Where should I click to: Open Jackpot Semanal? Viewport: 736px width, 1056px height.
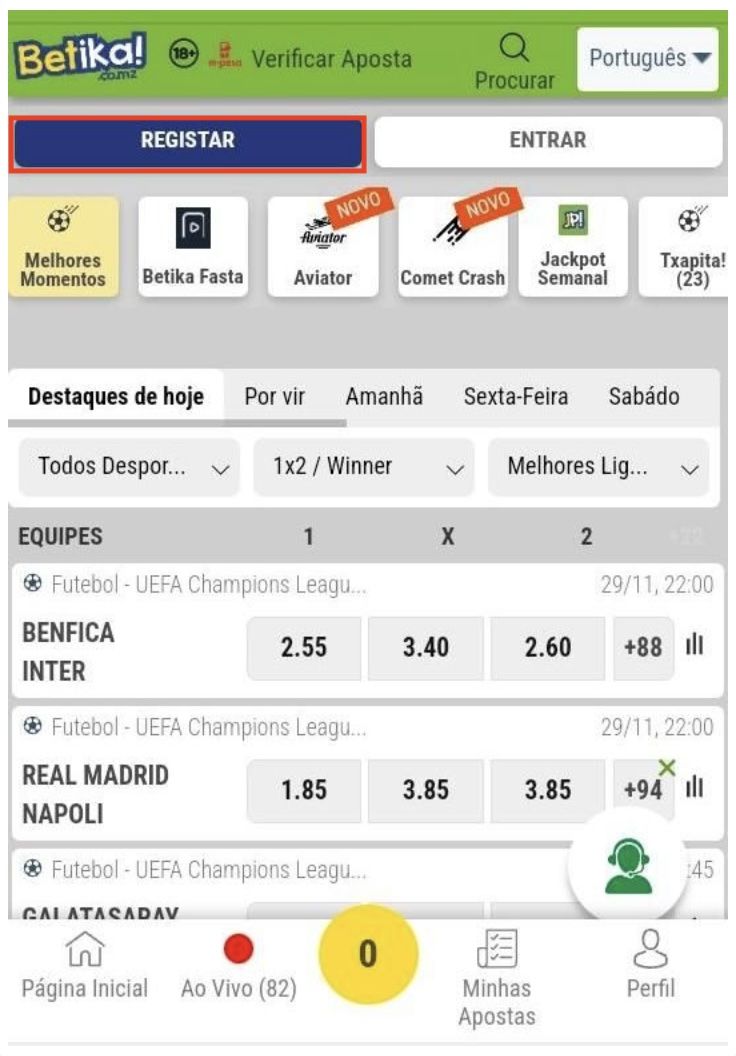pos(573,246)
